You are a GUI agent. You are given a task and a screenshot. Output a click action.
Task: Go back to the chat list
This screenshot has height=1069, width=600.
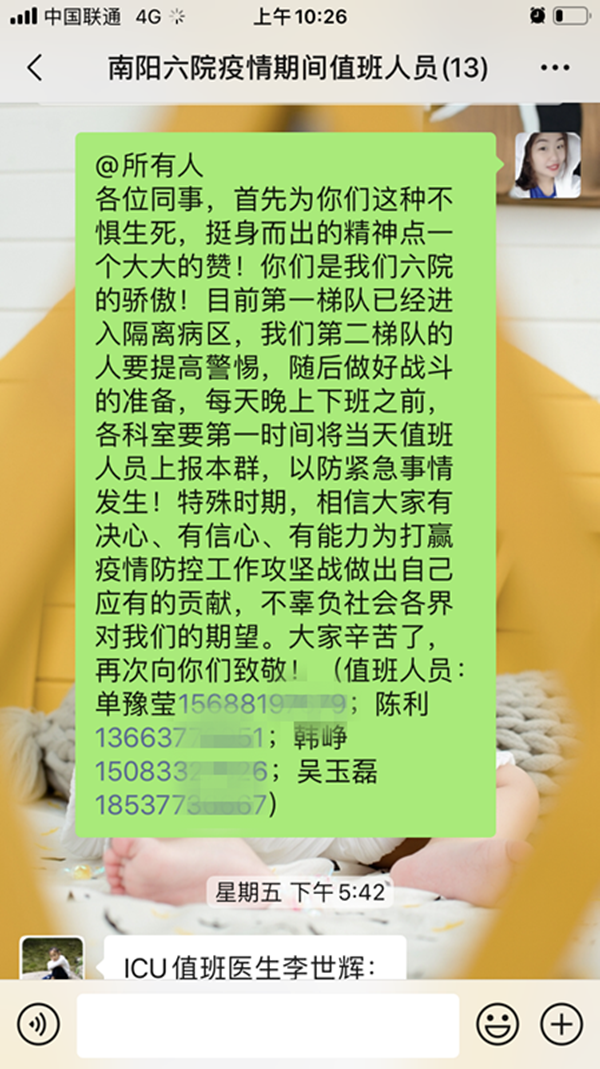(35, 68)
